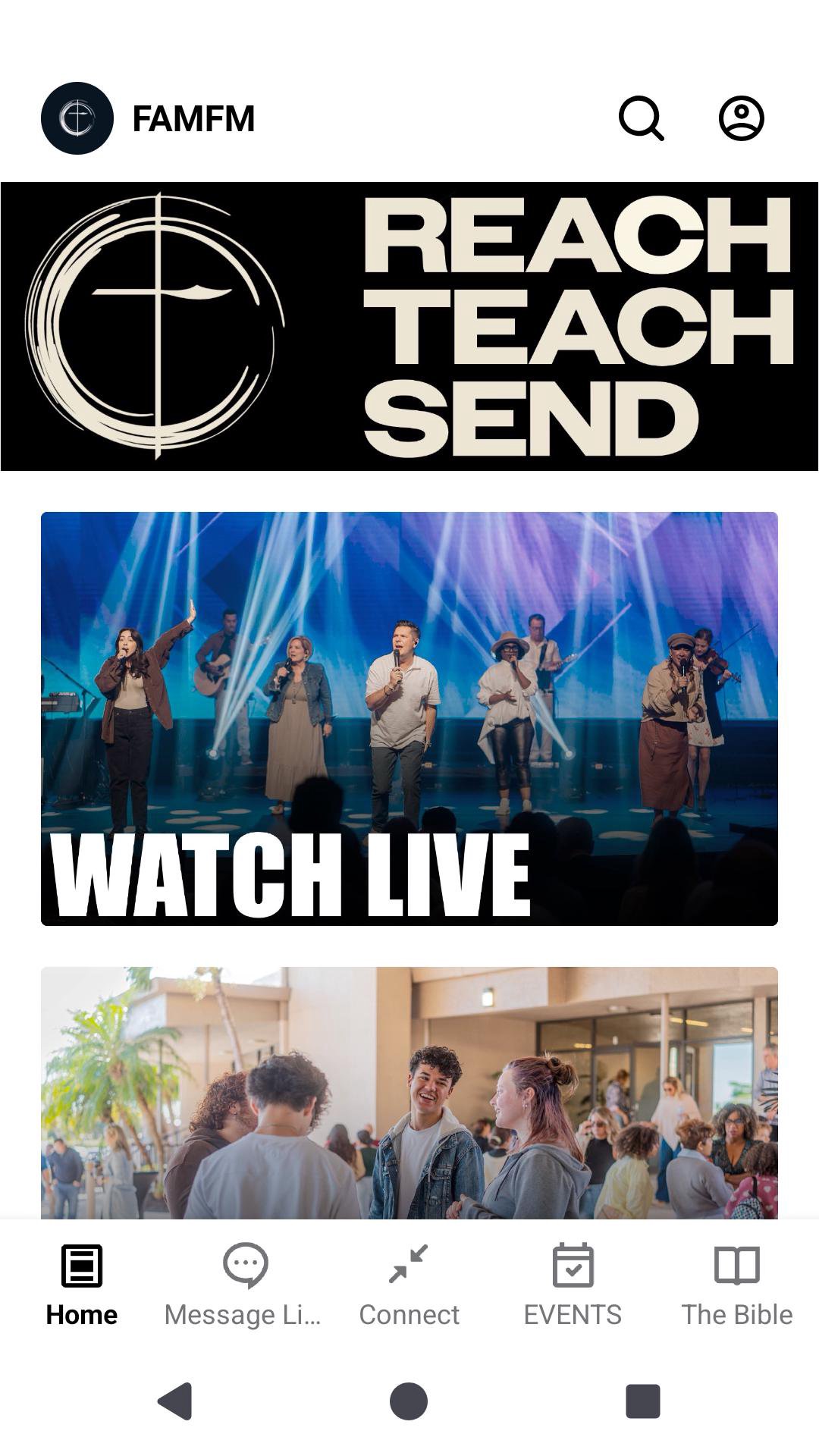This screenshot has width=819, height=1456.
Task: Tap the system back button
Action: (175, 1401)
